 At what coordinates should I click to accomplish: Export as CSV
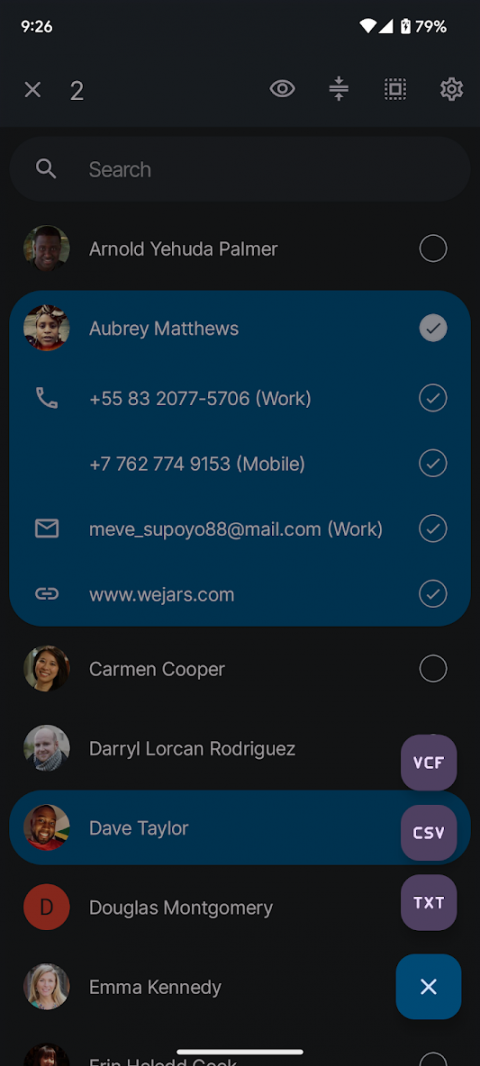pos(428,833)
